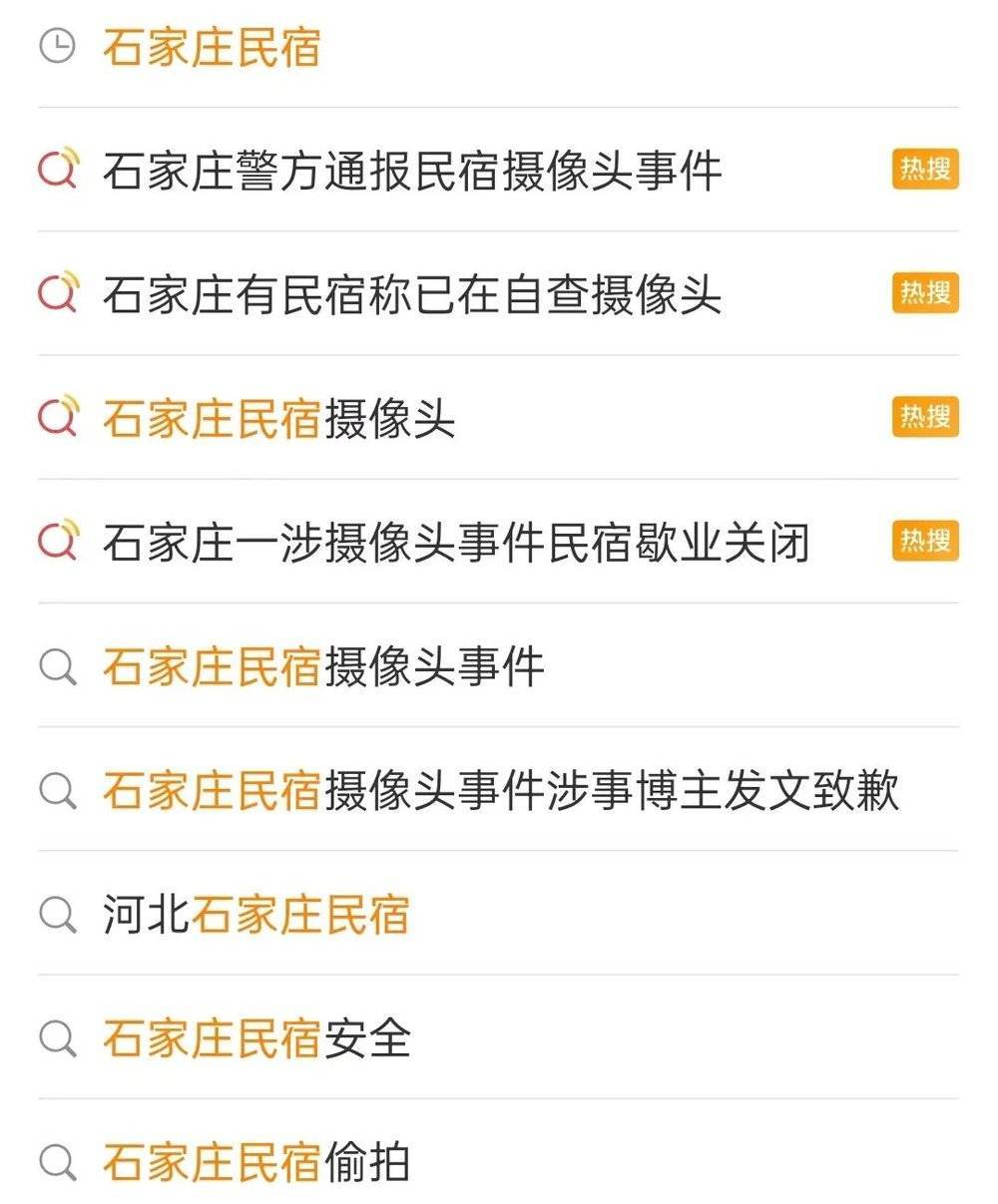Select the suggestion 河北石家庄民宿
Viewport: 998px width, 1204px height.
255,914
